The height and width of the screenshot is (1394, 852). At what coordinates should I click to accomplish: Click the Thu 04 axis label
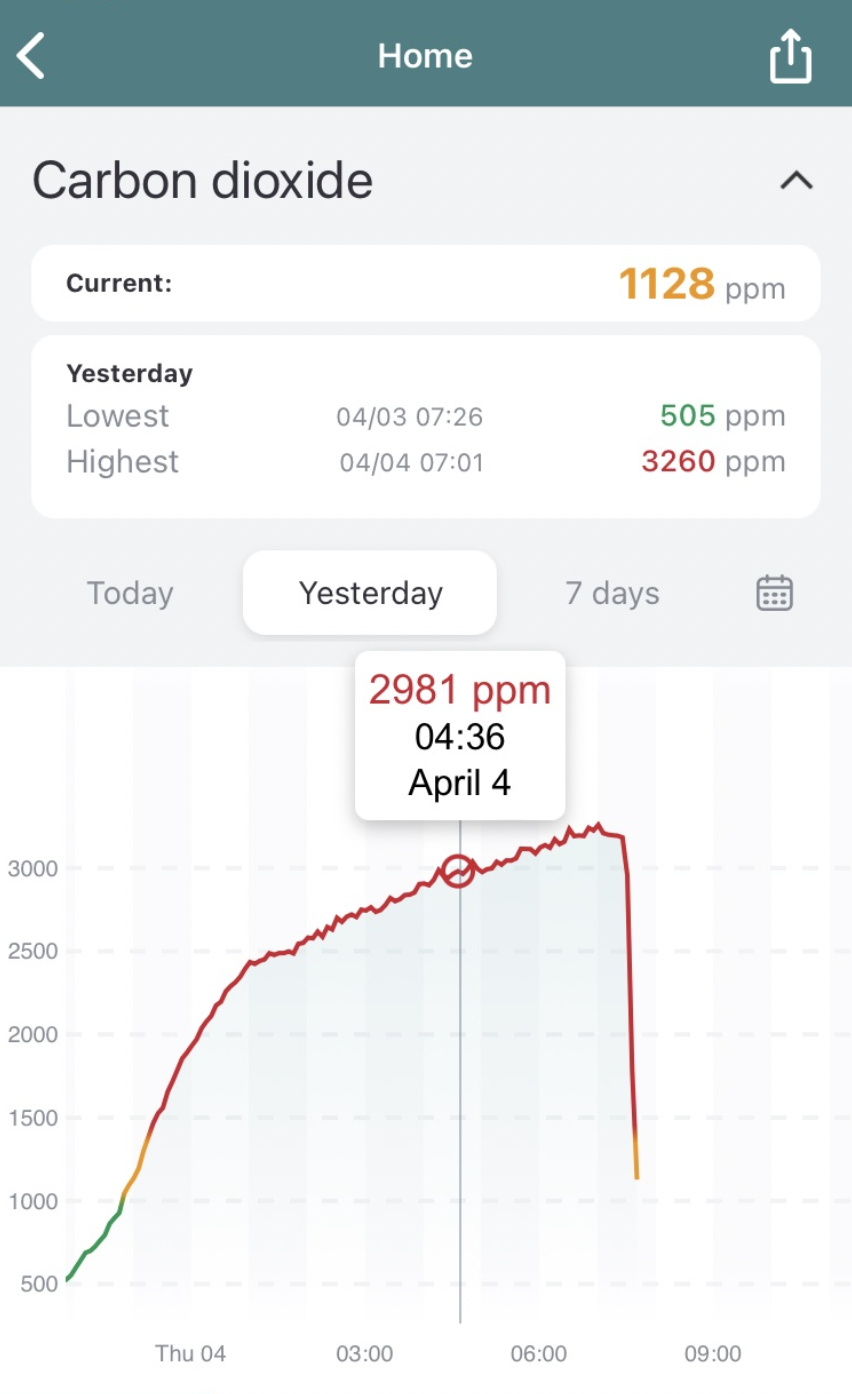[190, 1354]
